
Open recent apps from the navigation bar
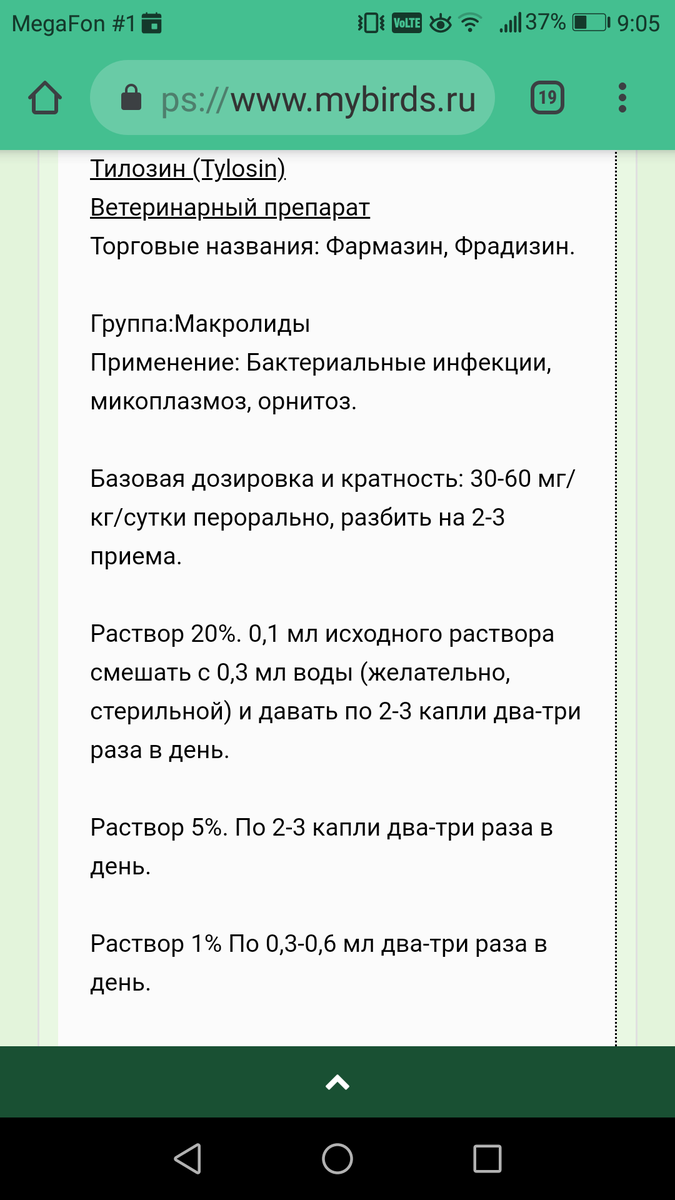coord(487,1159)
